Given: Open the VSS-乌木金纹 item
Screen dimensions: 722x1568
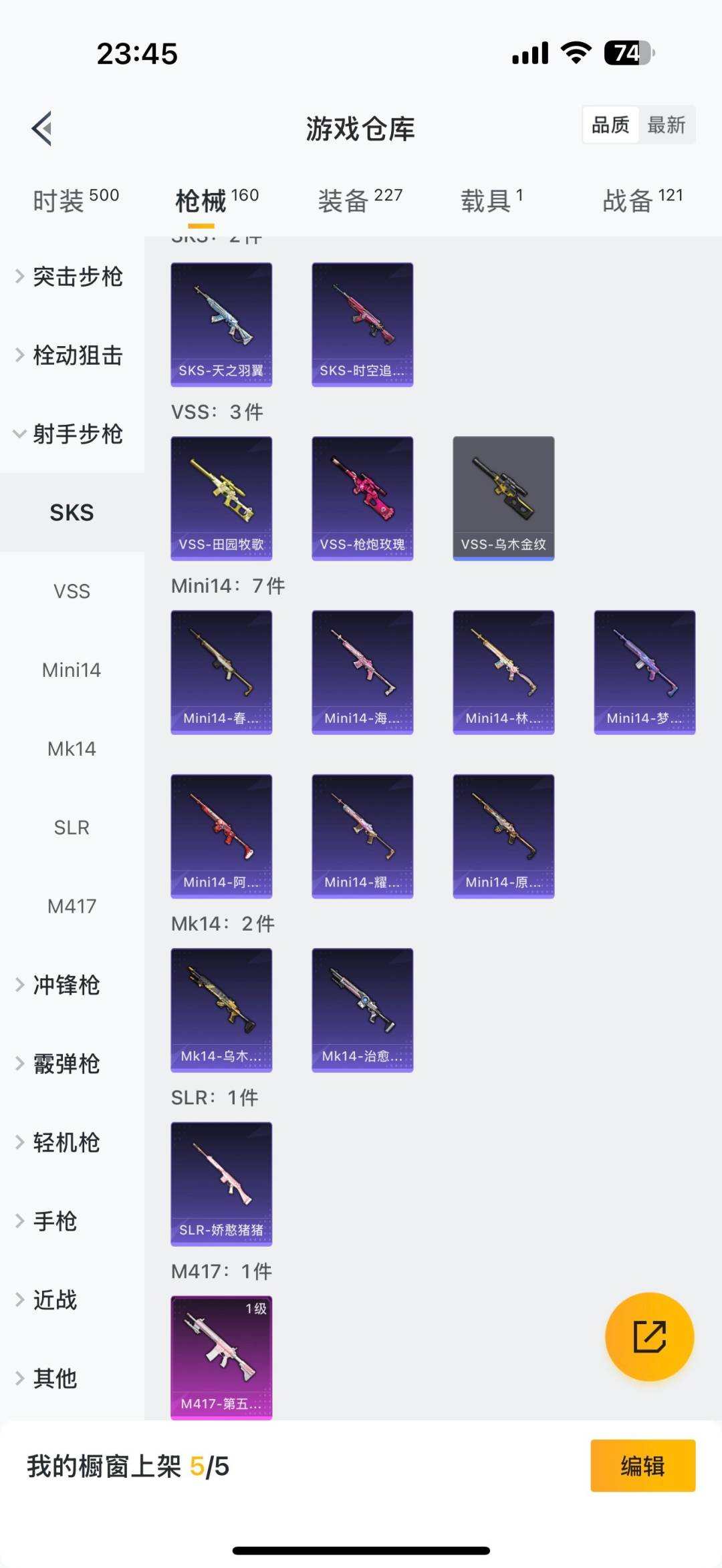Looking at the screenshot, I should 503,498.
